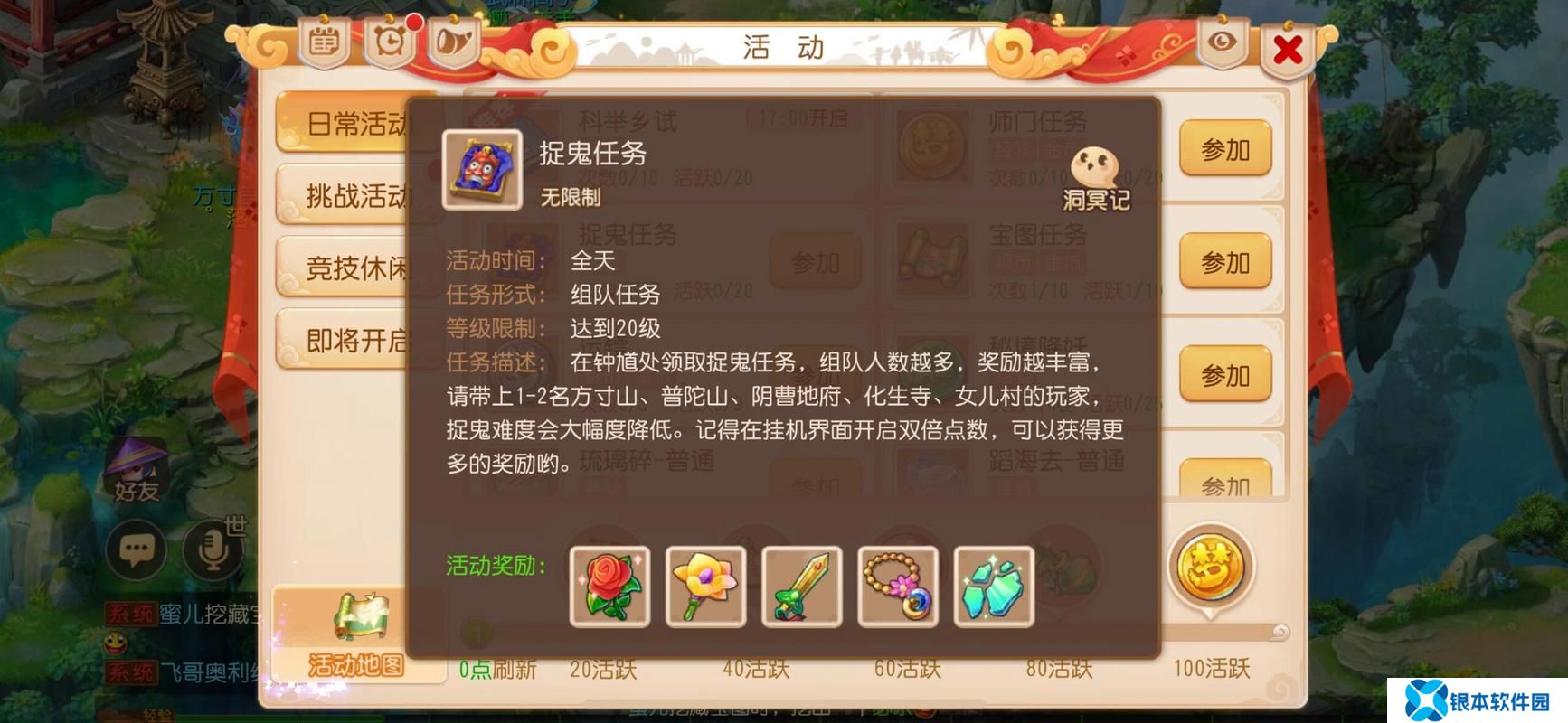
Task: Join 师门任务 with 参加 button
Action: (x=1224, y=150)
